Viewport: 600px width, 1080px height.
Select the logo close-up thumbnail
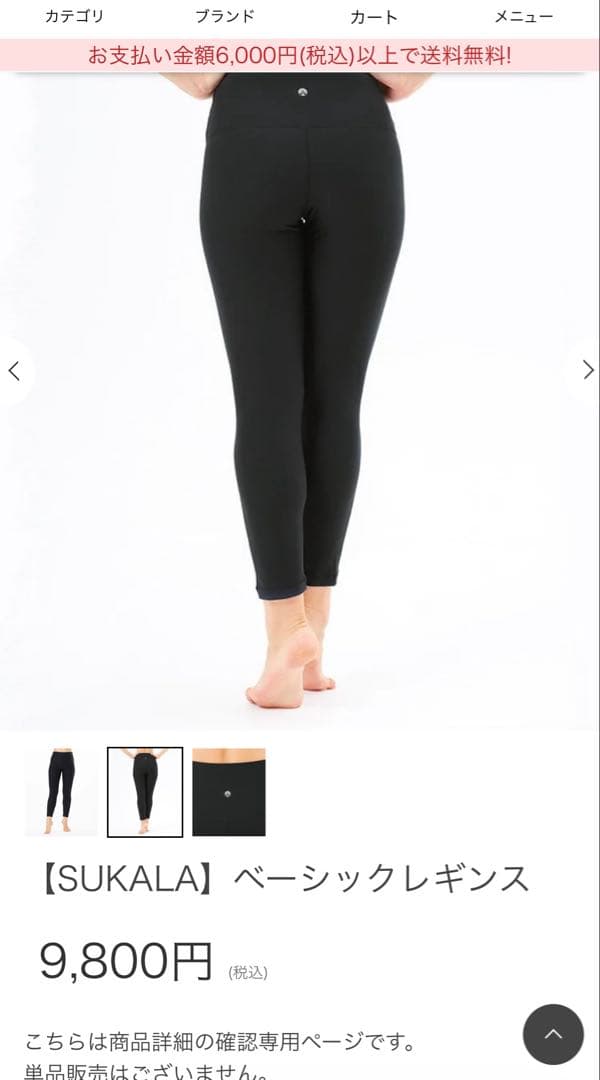point(229,792)
